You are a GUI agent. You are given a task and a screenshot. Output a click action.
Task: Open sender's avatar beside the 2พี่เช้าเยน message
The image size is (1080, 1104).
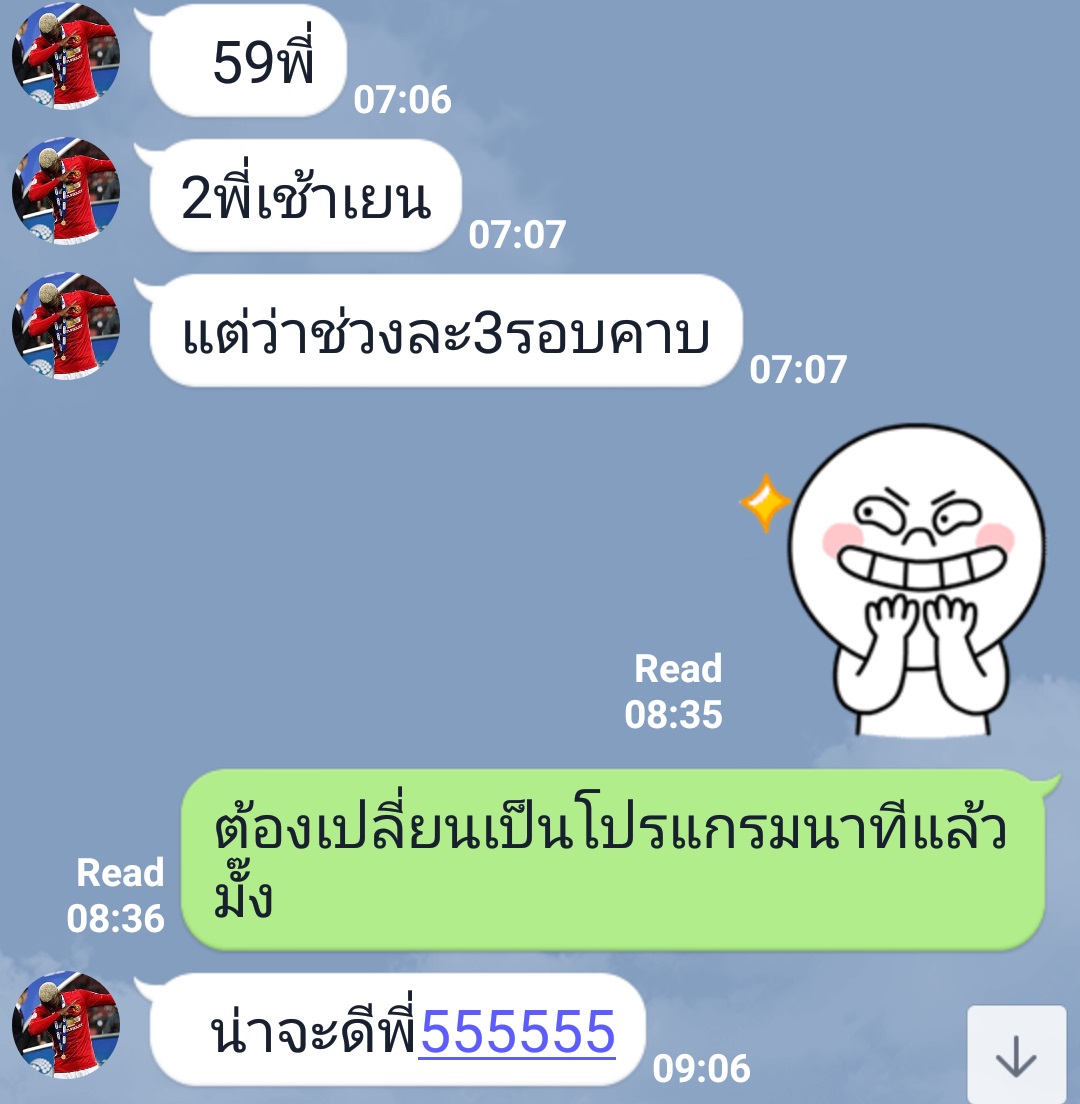(x=66, y=191)
